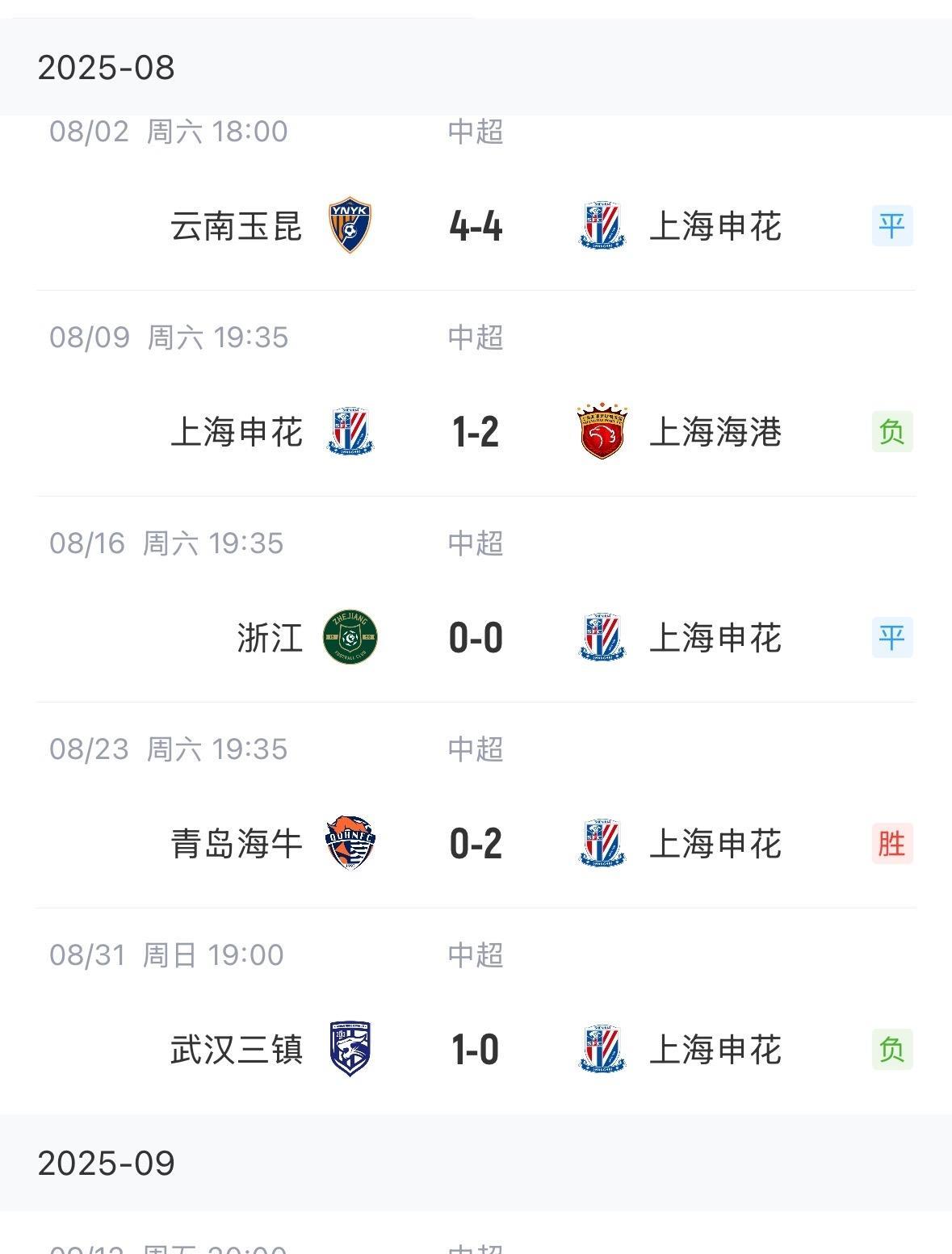This screenshot has height=1254, width=952.
Task: View the 浙江 0-0 上海申花 match details
Action: pyautogui.click(x=476, y=600)
